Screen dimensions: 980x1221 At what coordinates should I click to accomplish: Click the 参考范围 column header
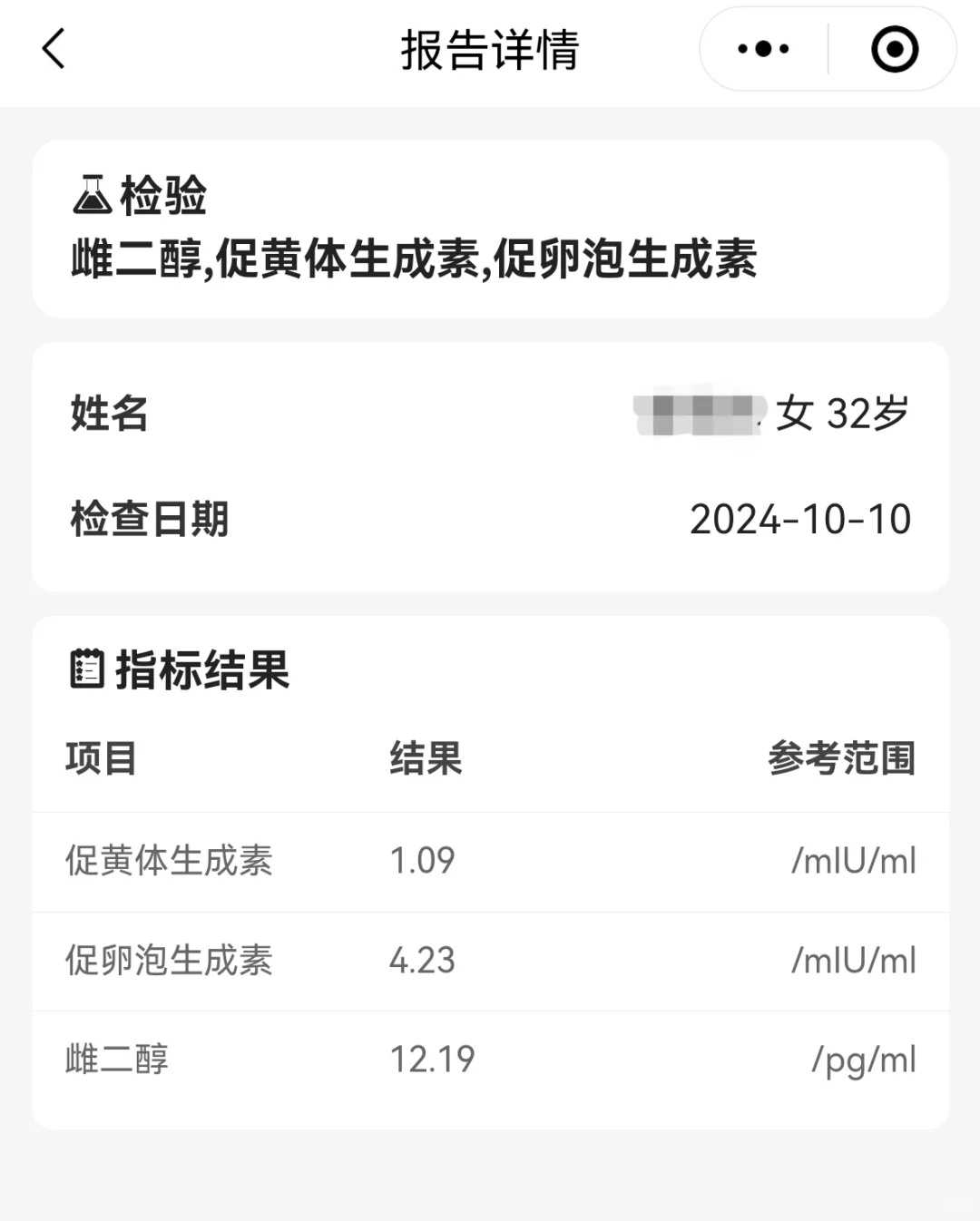click(844, 759)
